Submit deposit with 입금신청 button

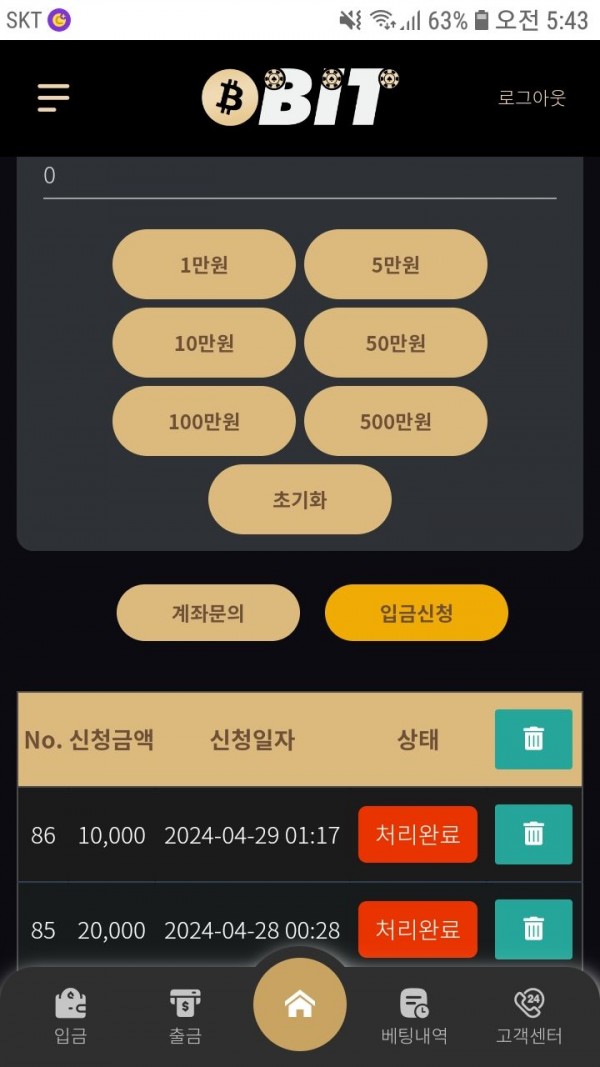coord(416,613)
